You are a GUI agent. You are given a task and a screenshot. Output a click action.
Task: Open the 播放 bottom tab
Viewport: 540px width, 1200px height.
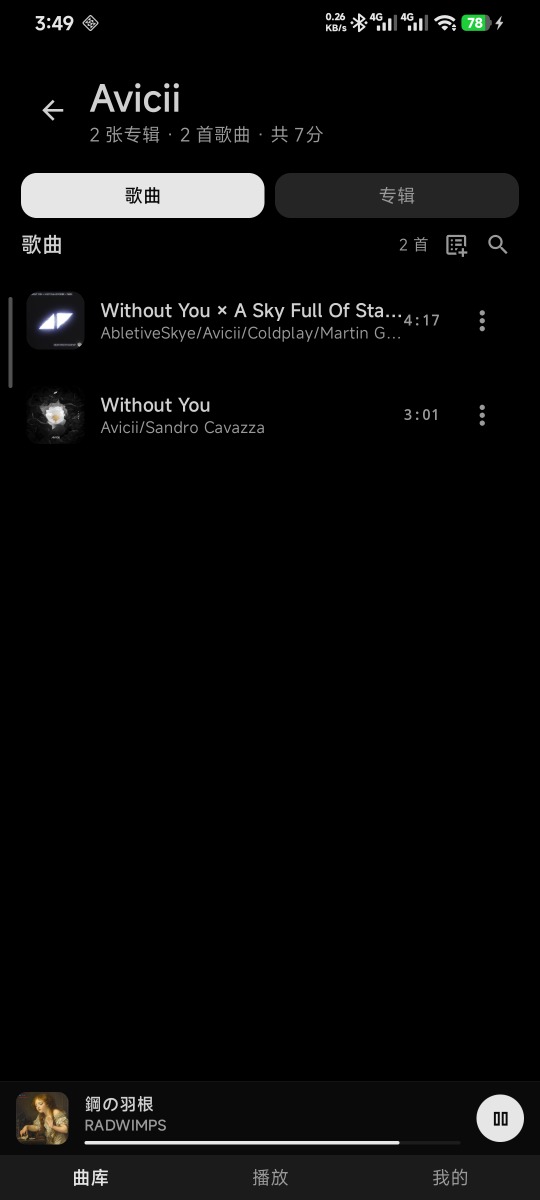pos(270,1178)
